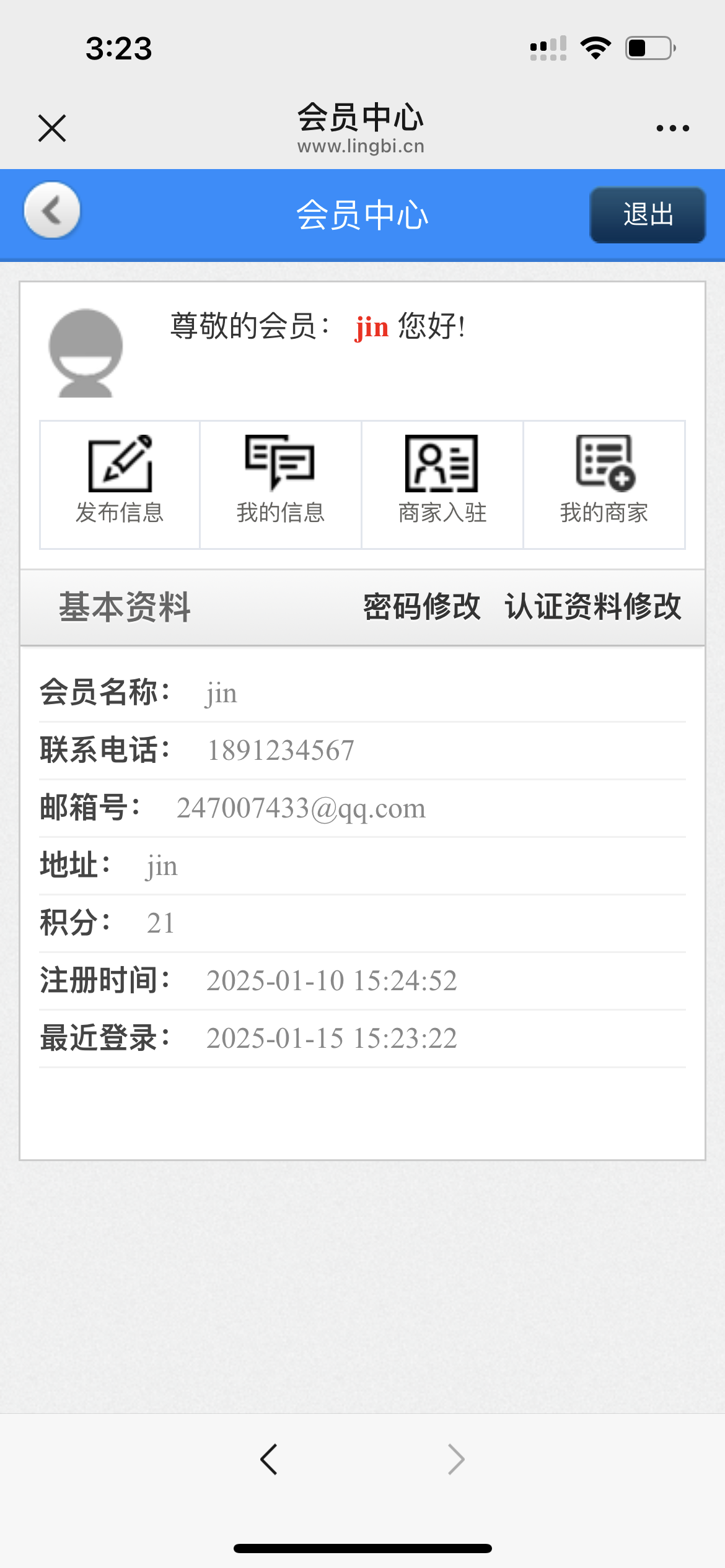This screenshot has width=725, height=1568.
Task: View 我的商家 page
Action: (x=604, y=485)
